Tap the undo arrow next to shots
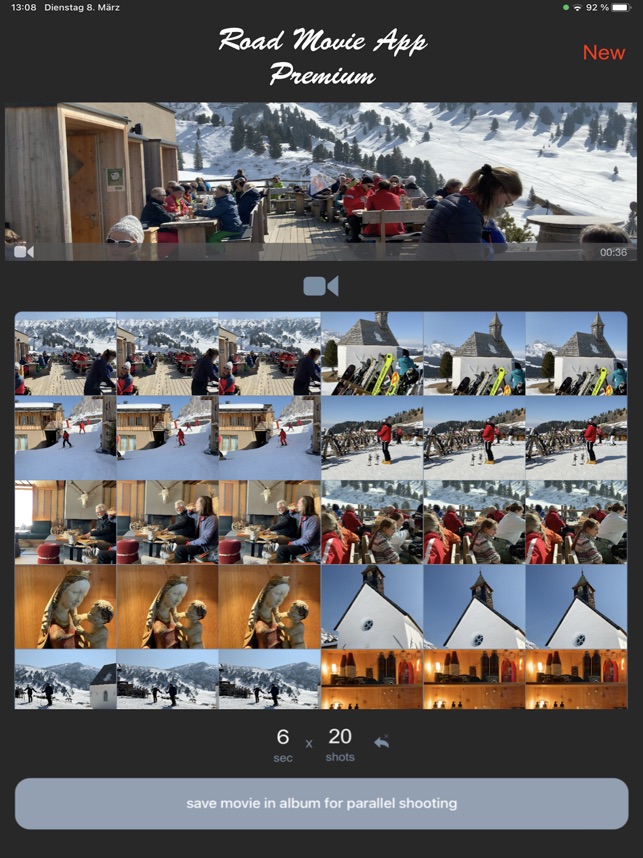 click(x=381, y=742)
